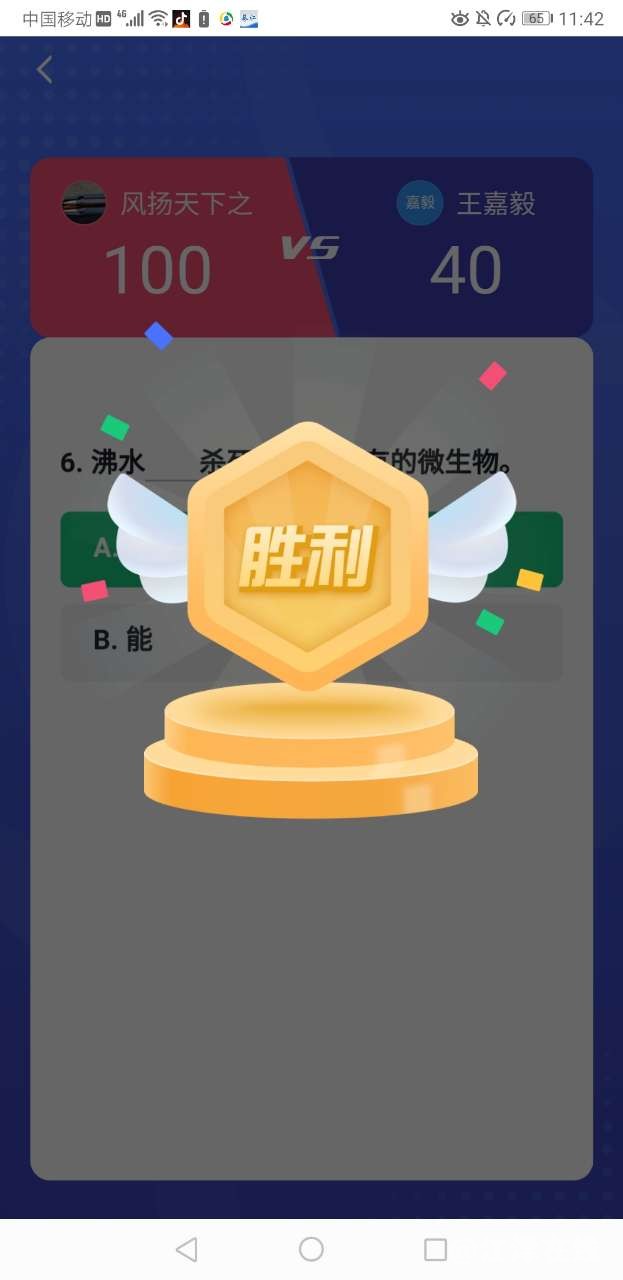Tap the back arrow at top left
Image resolution: width=623 pixels, height=1280 pixels.
(44, 70)
